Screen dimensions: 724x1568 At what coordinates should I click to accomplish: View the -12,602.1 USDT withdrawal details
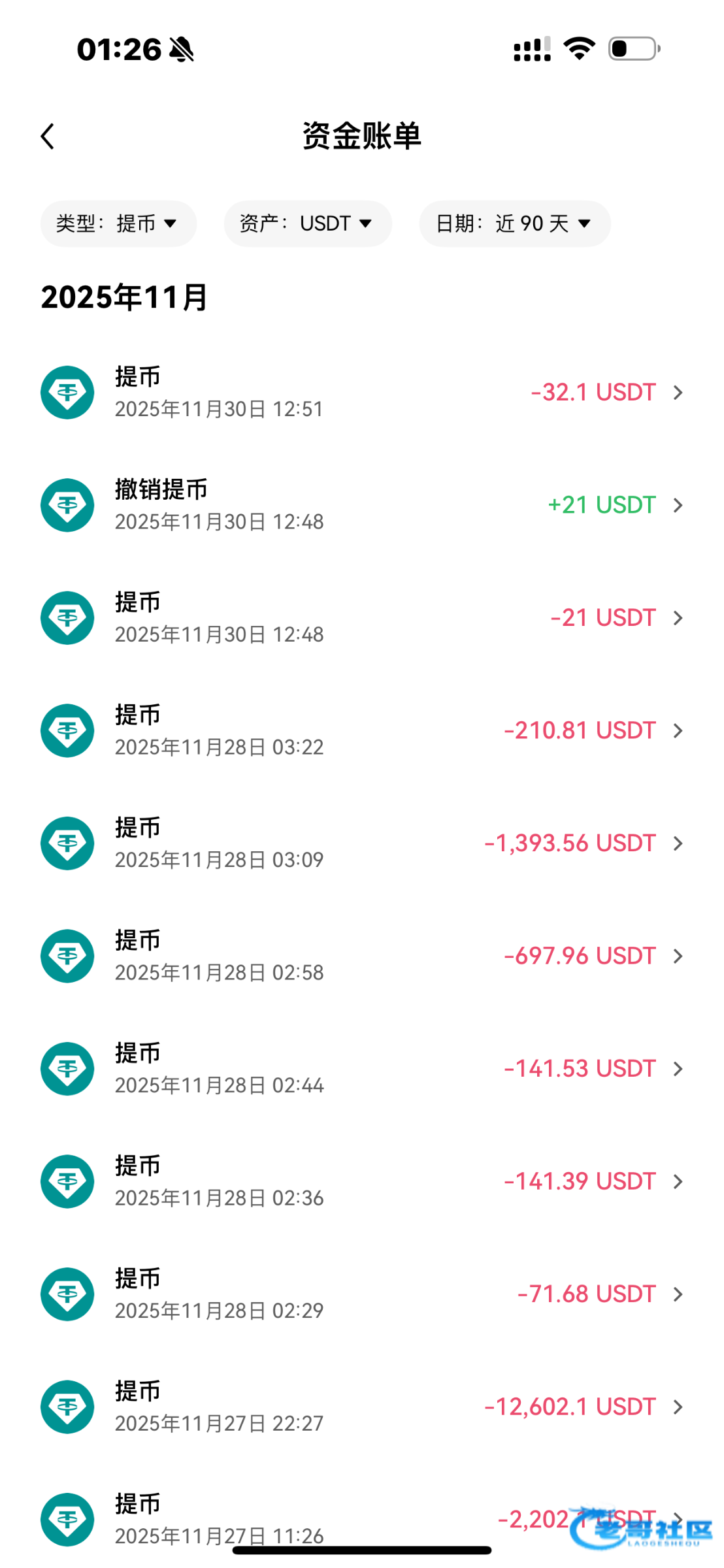coord(361,1407)
